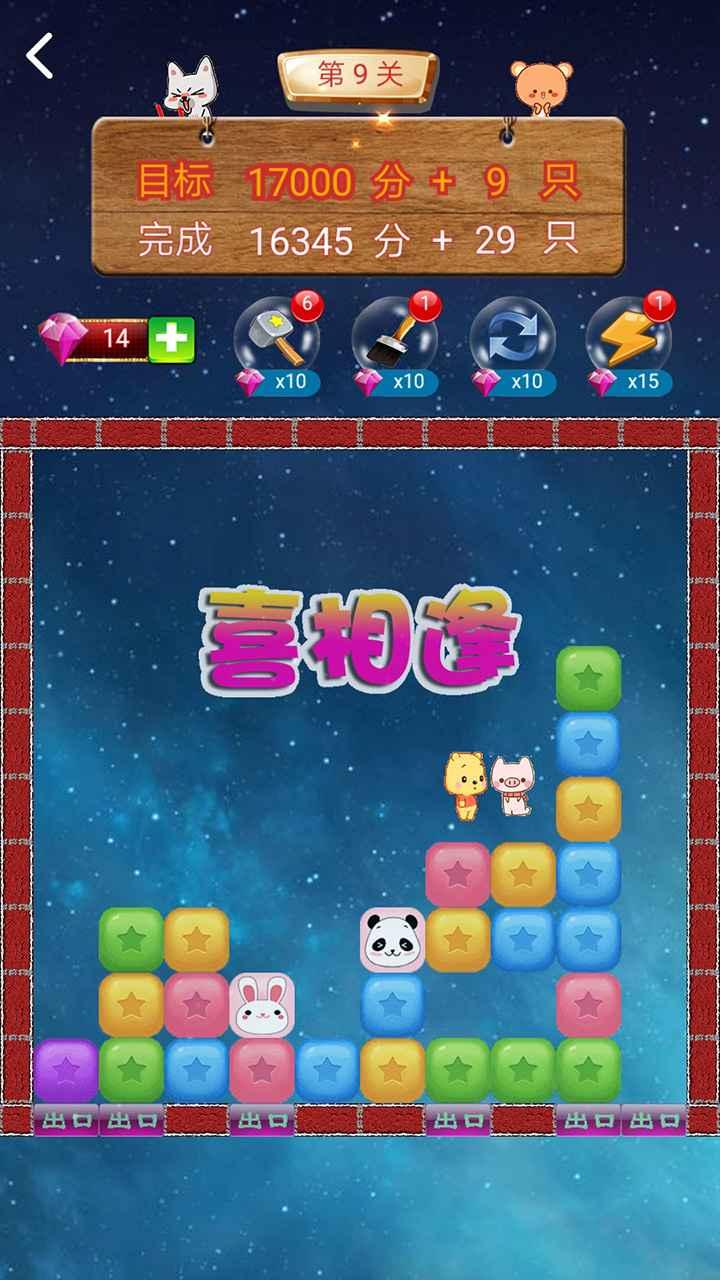Screen dimensions: 720x1280
Task: Tap the purple star block
Action: click(x=66, y=1070)
